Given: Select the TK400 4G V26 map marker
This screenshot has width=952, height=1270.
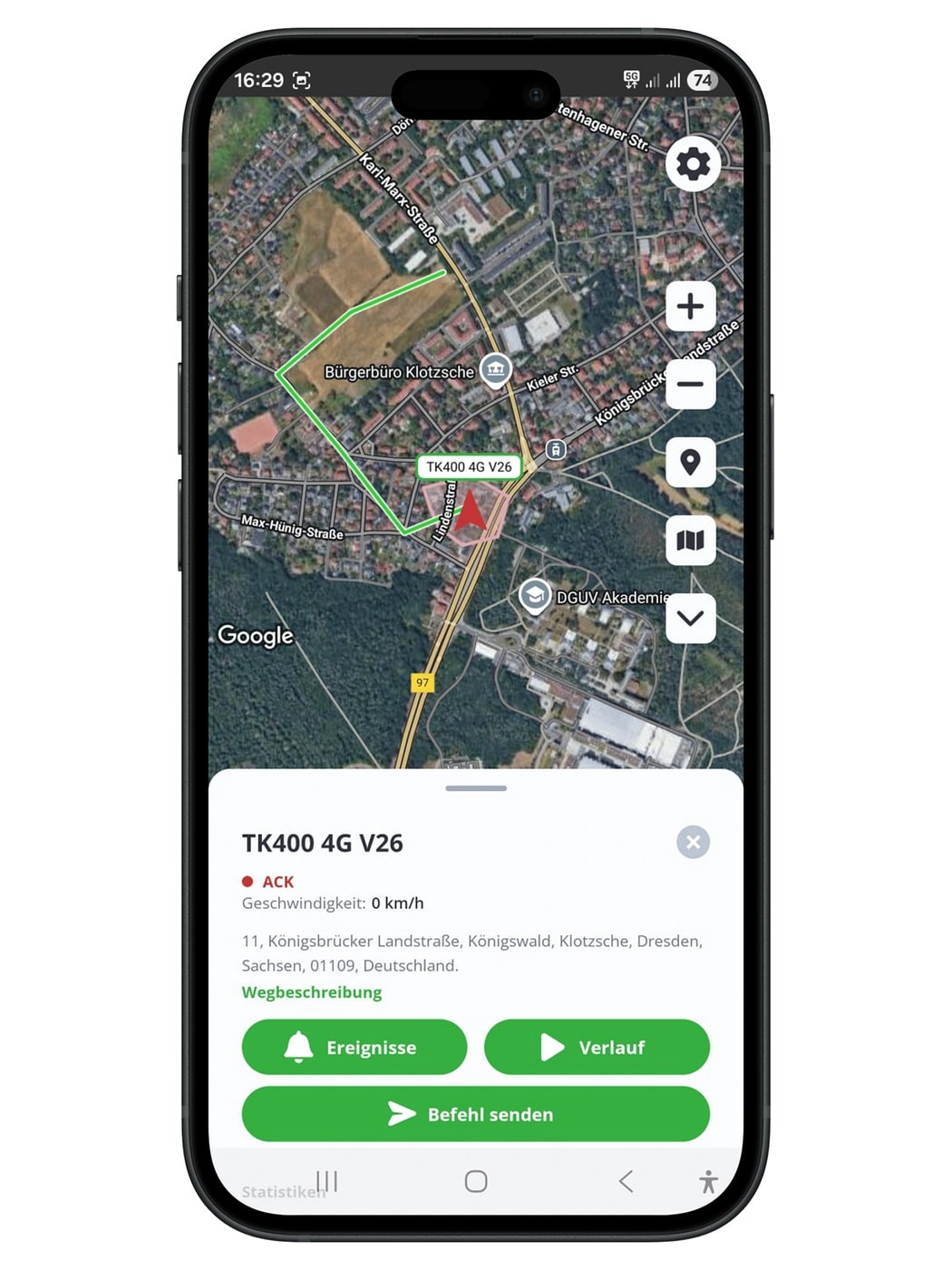Looking at the screenshot, I should 470,512.
